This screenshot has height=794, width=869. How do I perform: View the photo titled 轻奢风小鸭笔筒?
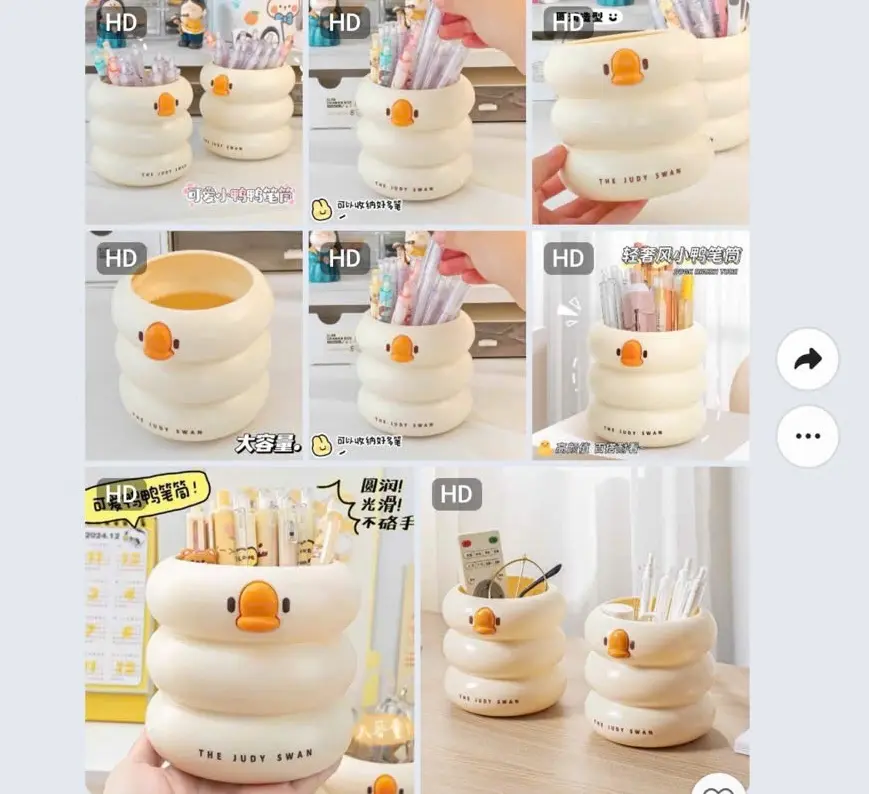click(x=640, y=345)
